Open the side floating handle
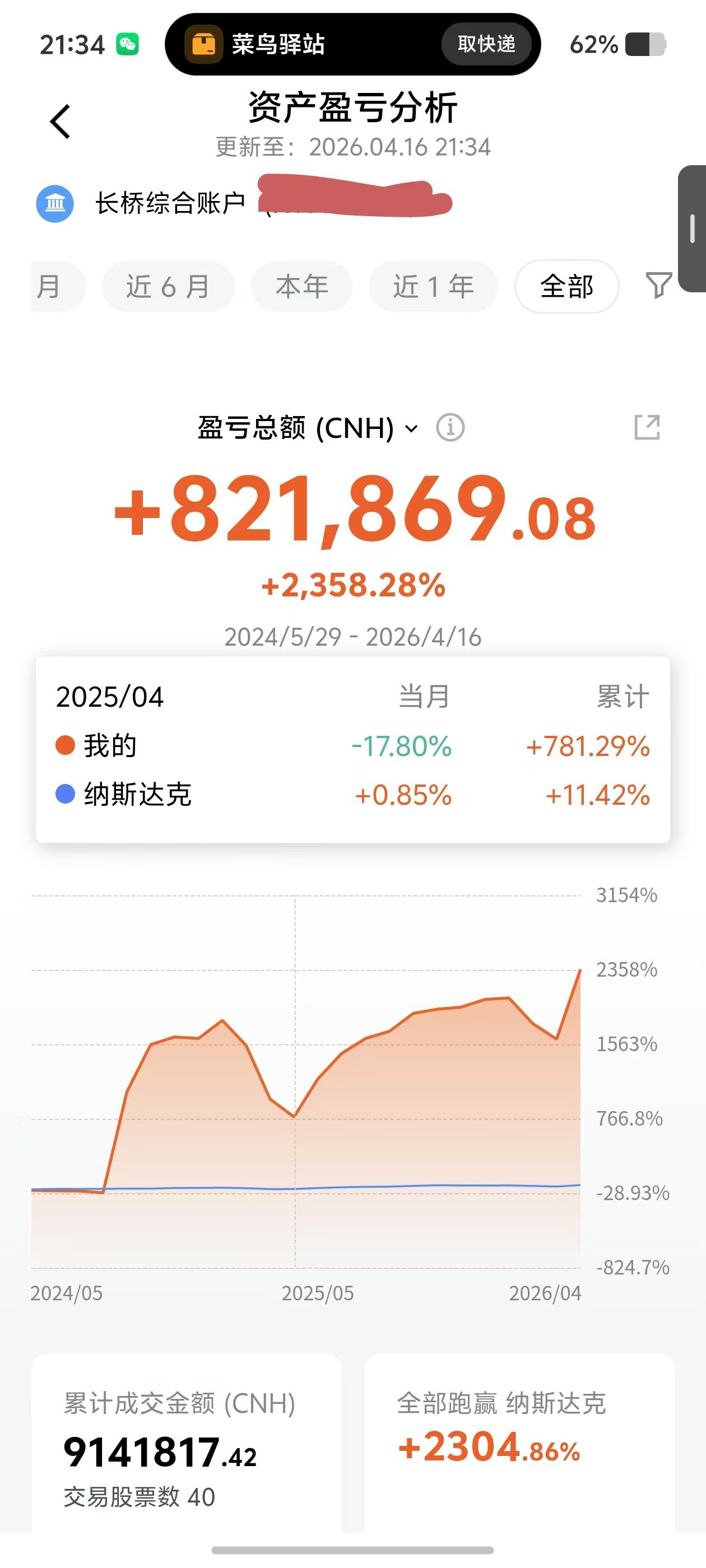Viewport: 706px width, 1568px height. [693, 229]
